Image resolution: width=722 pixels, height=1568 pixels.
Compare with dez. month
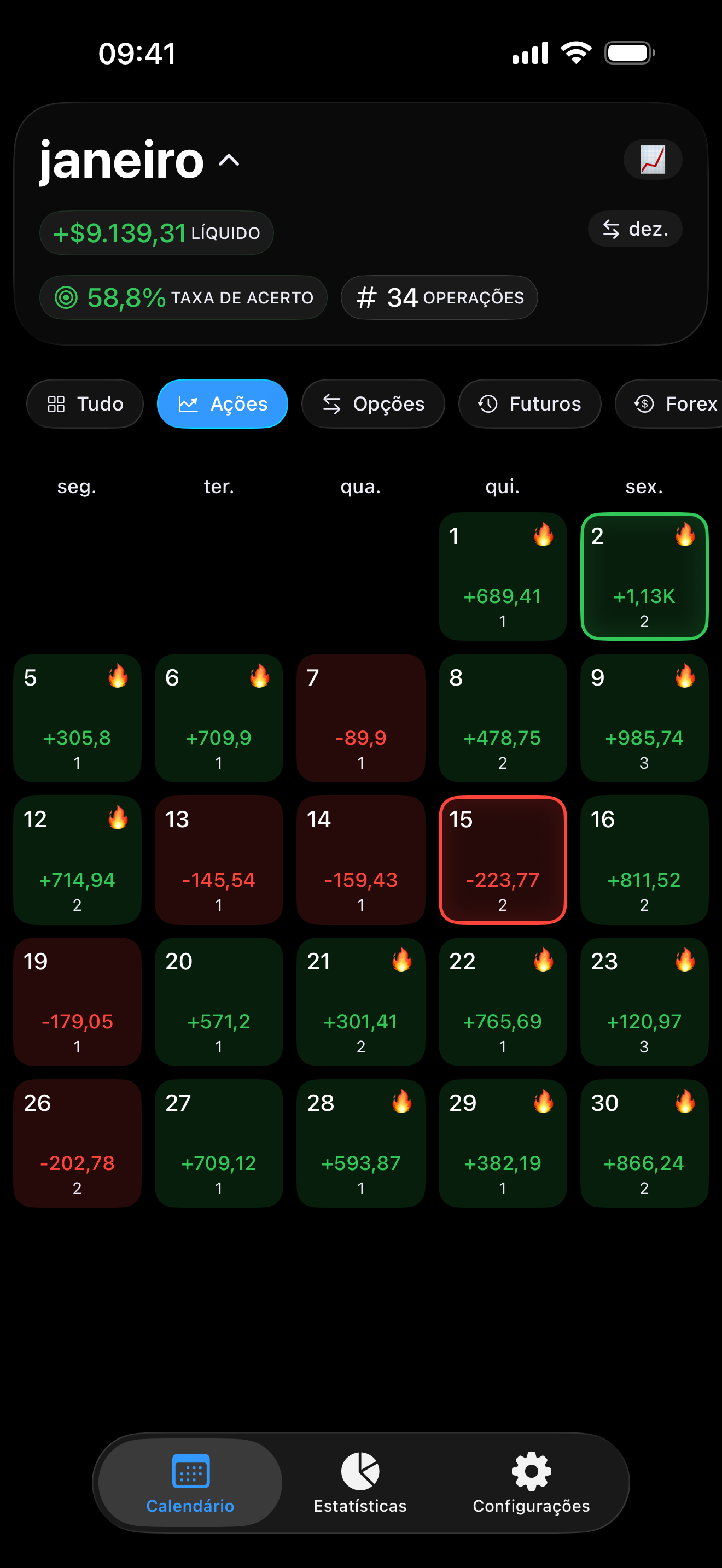pos(634,229)
